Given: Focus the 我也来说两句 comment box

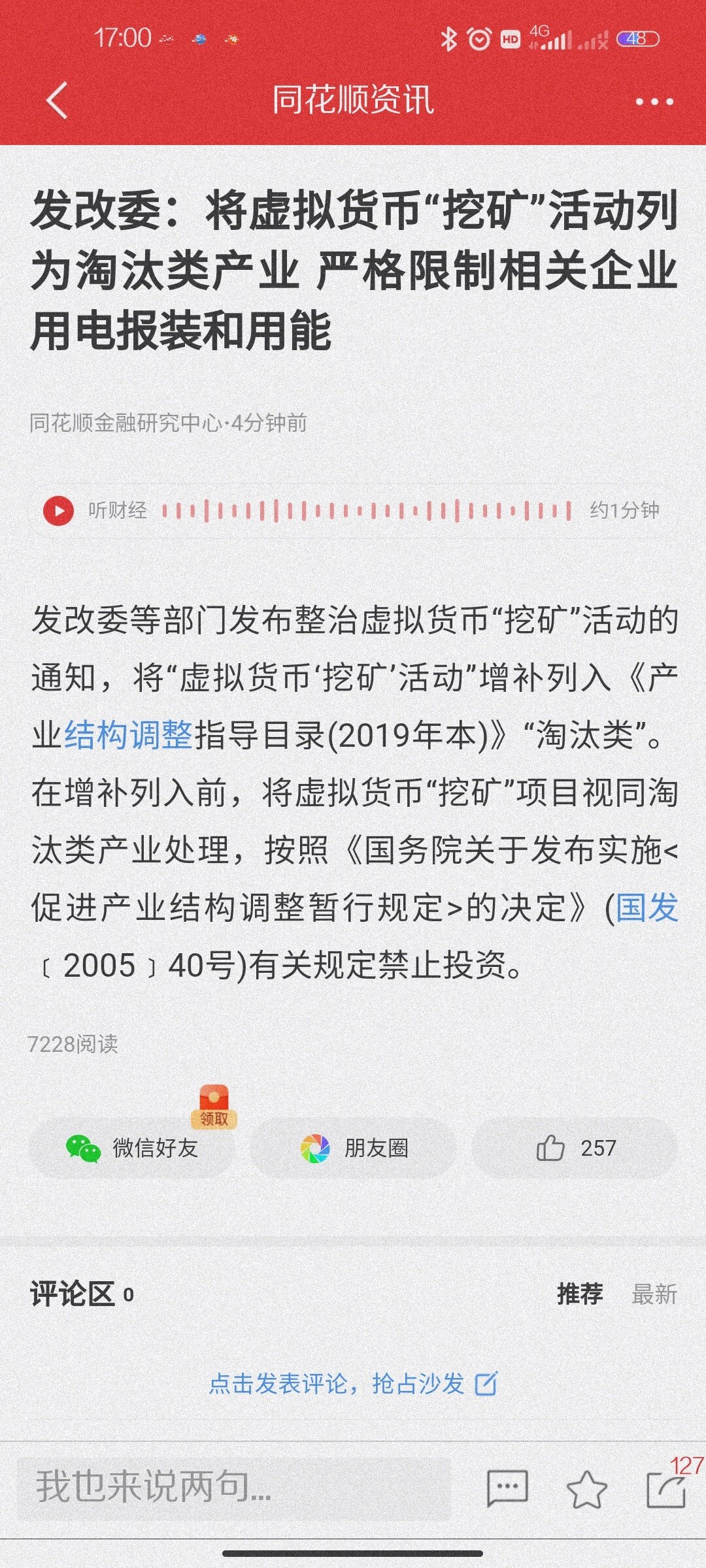Looking at the screenshot, I should pos(233,1486).
